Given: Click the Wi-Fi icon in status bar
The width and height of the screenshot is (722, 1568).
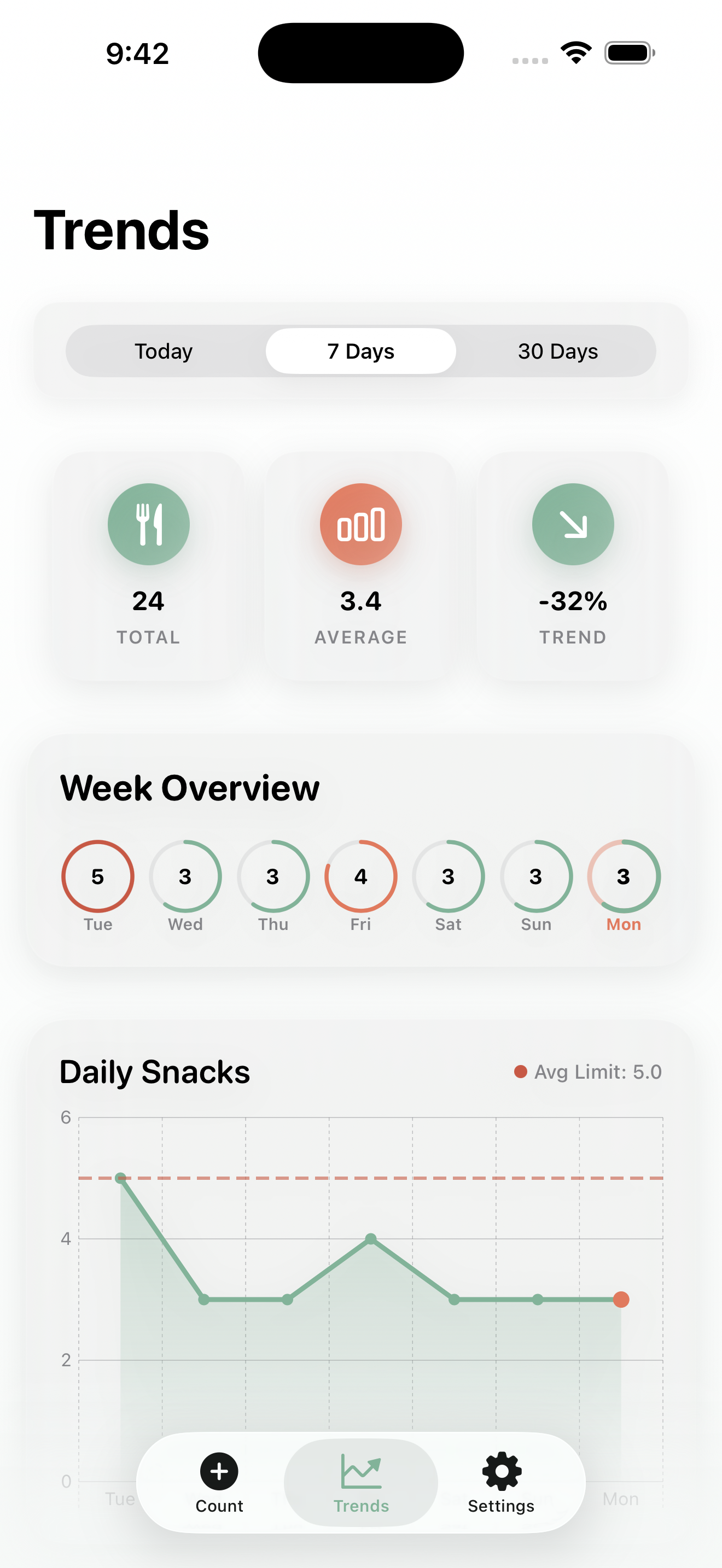Looking at the screenshot, I should click(575, 52).
